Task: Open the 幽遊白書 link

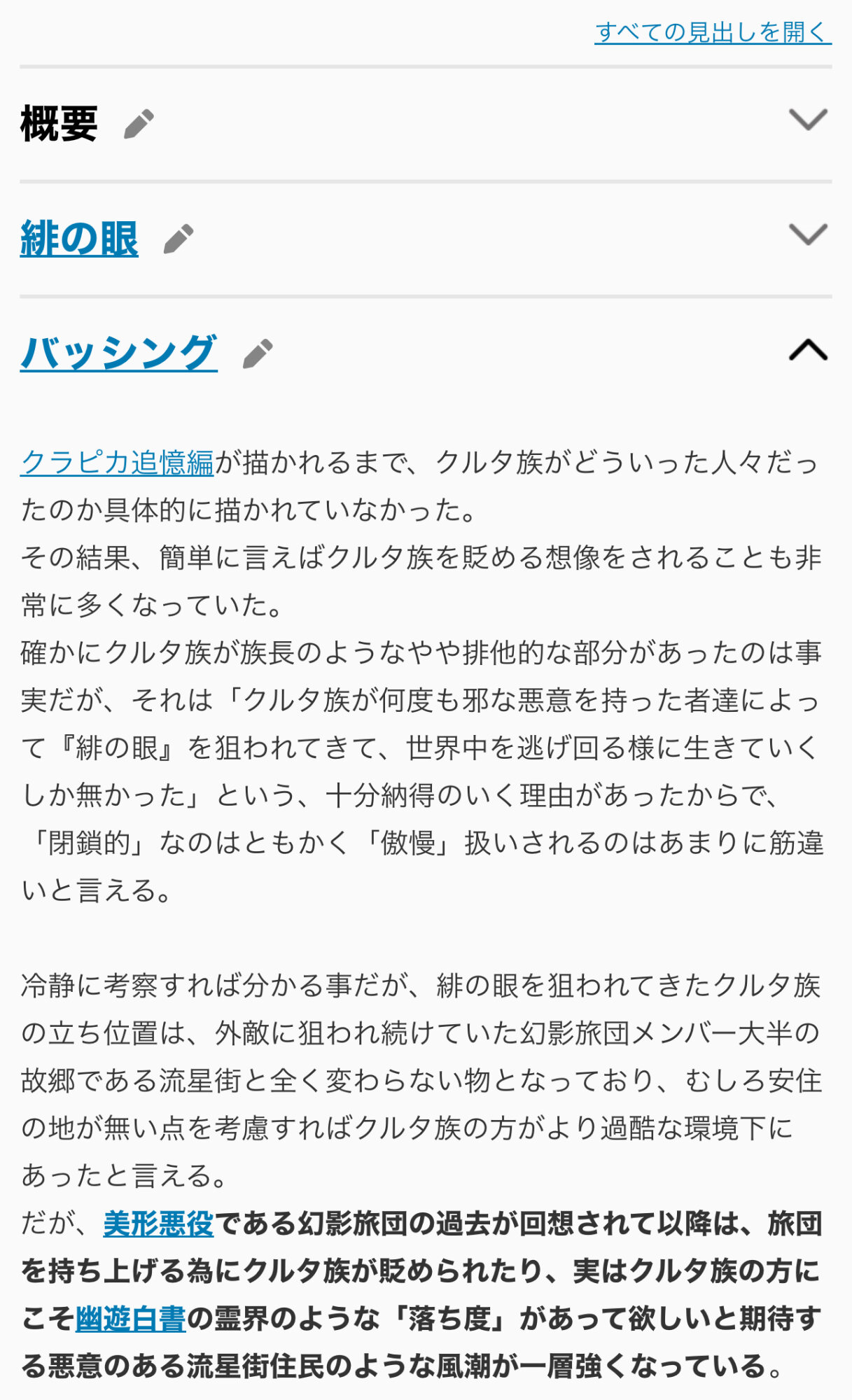Action: 130,1319
